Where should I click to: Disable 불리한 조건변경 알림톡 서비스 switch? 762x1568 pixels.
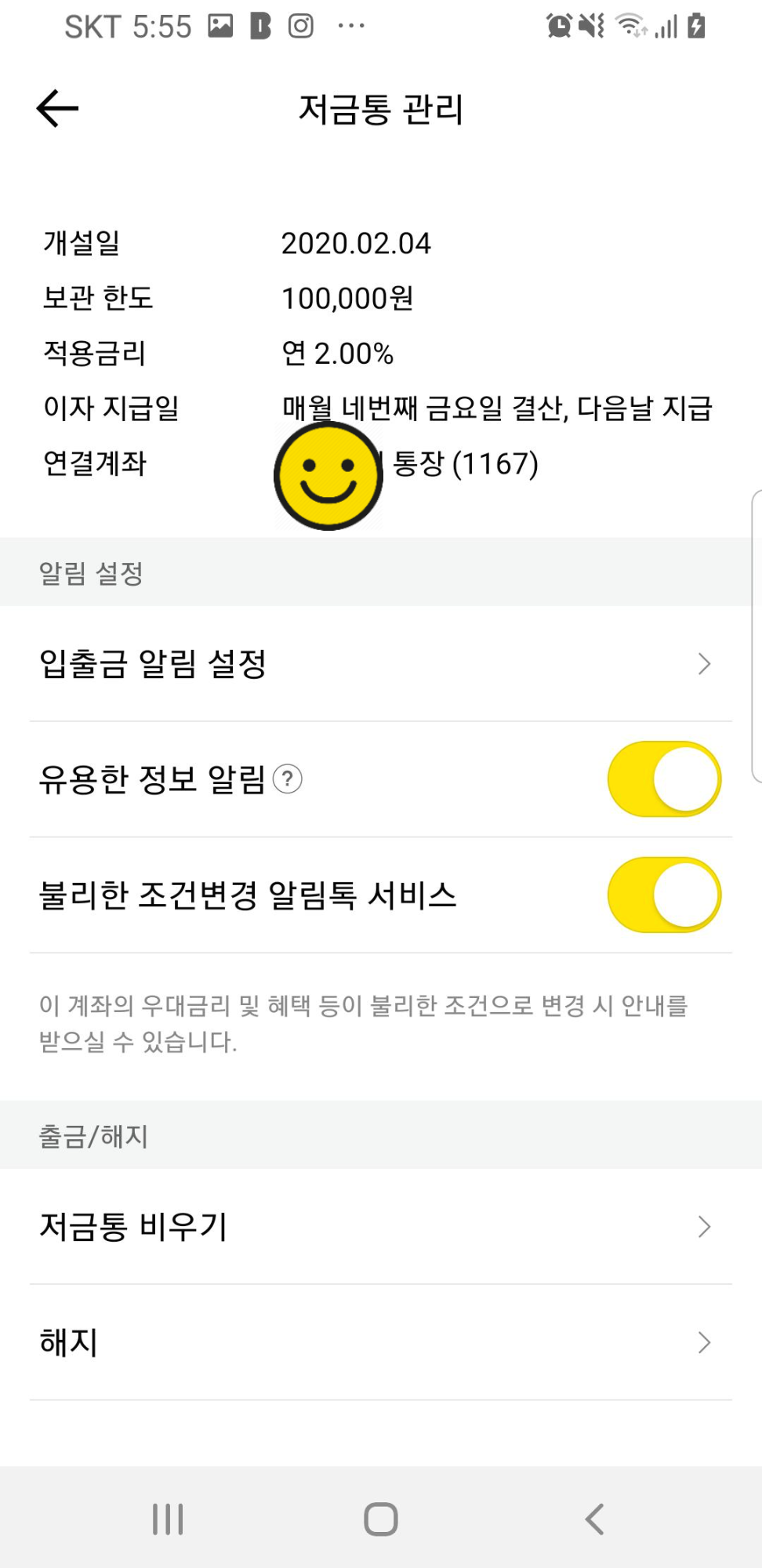click(x=664, y=895)
